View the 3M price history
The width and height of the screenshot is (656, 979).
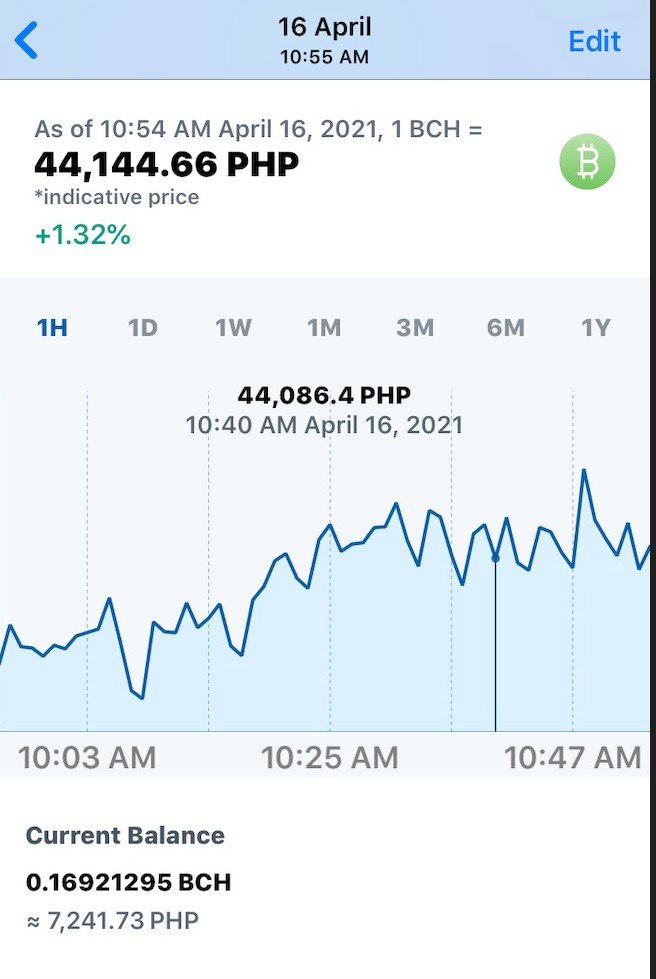415,328
